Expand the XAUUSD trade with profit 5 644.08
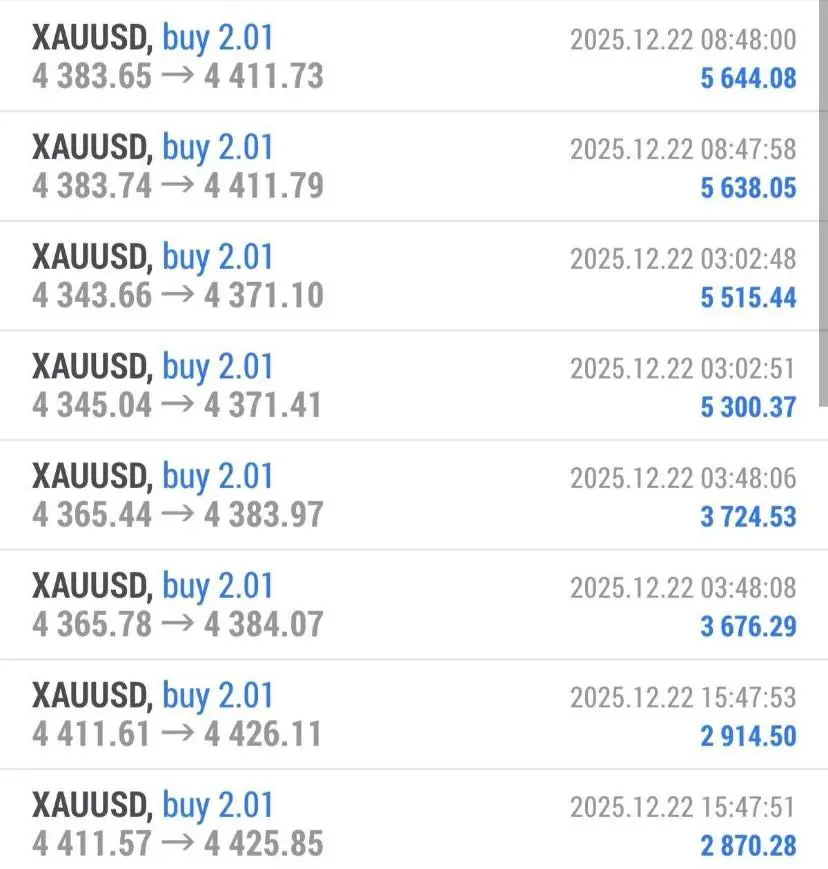 click(x=414, y=57)
